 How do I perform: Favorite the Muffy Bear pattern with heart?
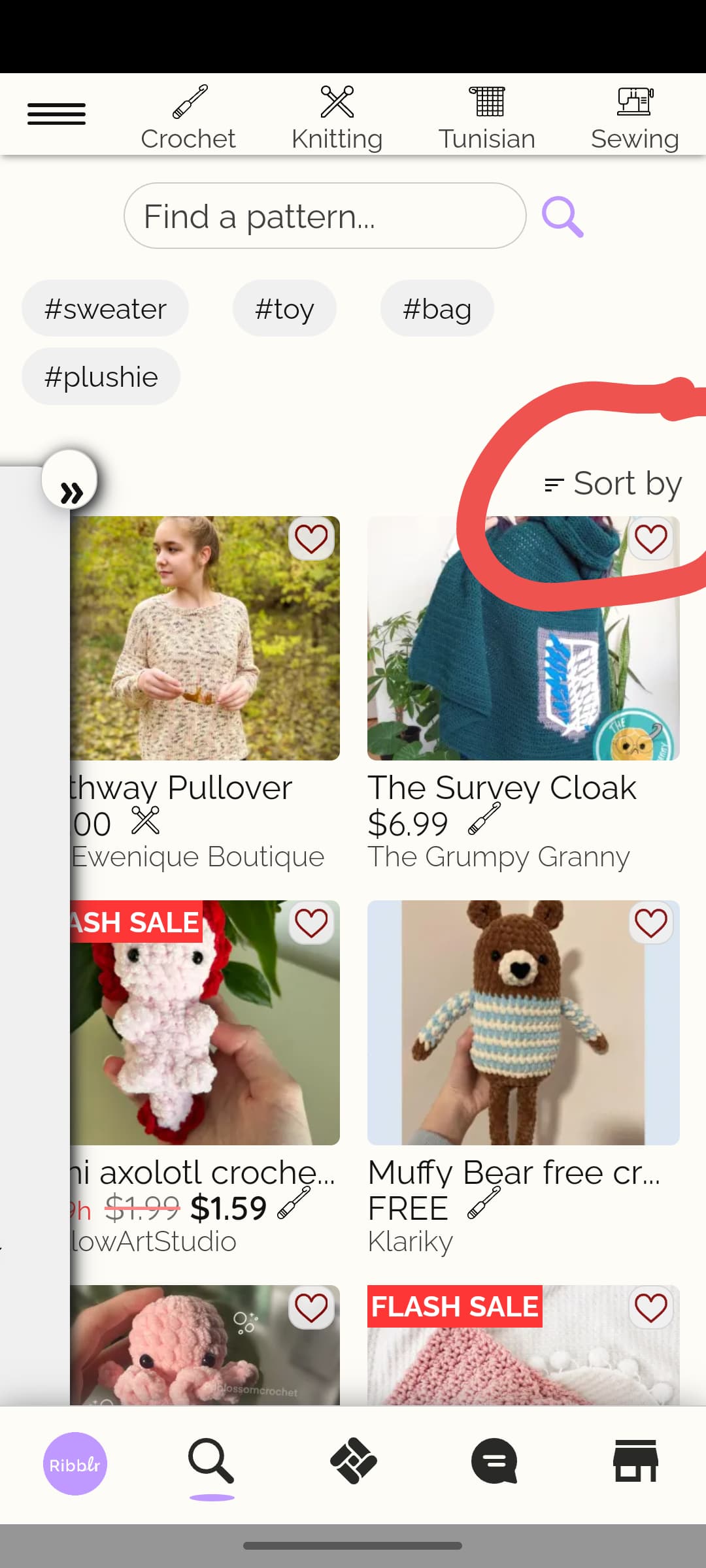click(651, 923)
